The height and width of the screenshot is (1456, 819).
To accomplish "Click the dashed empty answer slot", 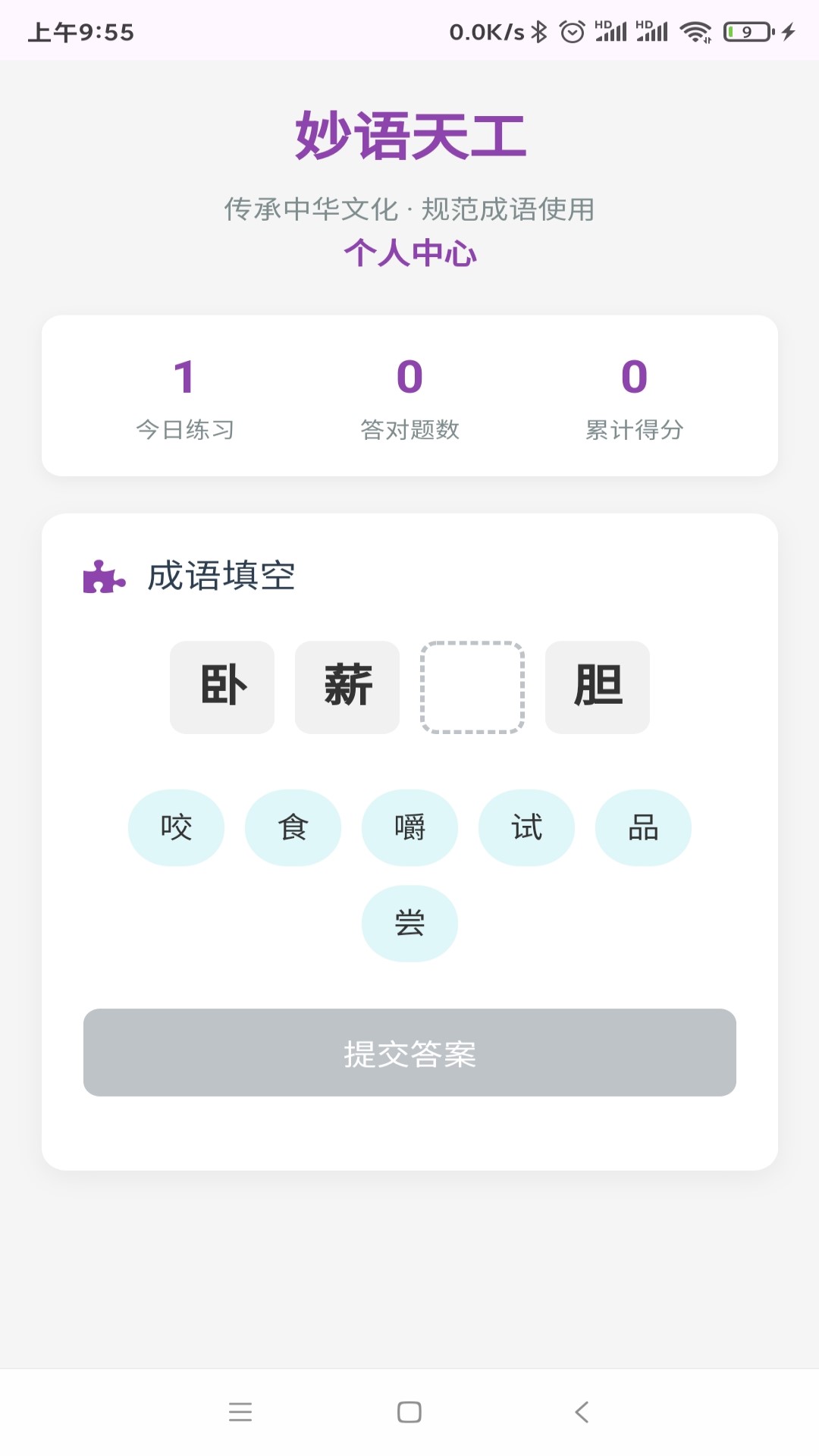I will (472, 687).
